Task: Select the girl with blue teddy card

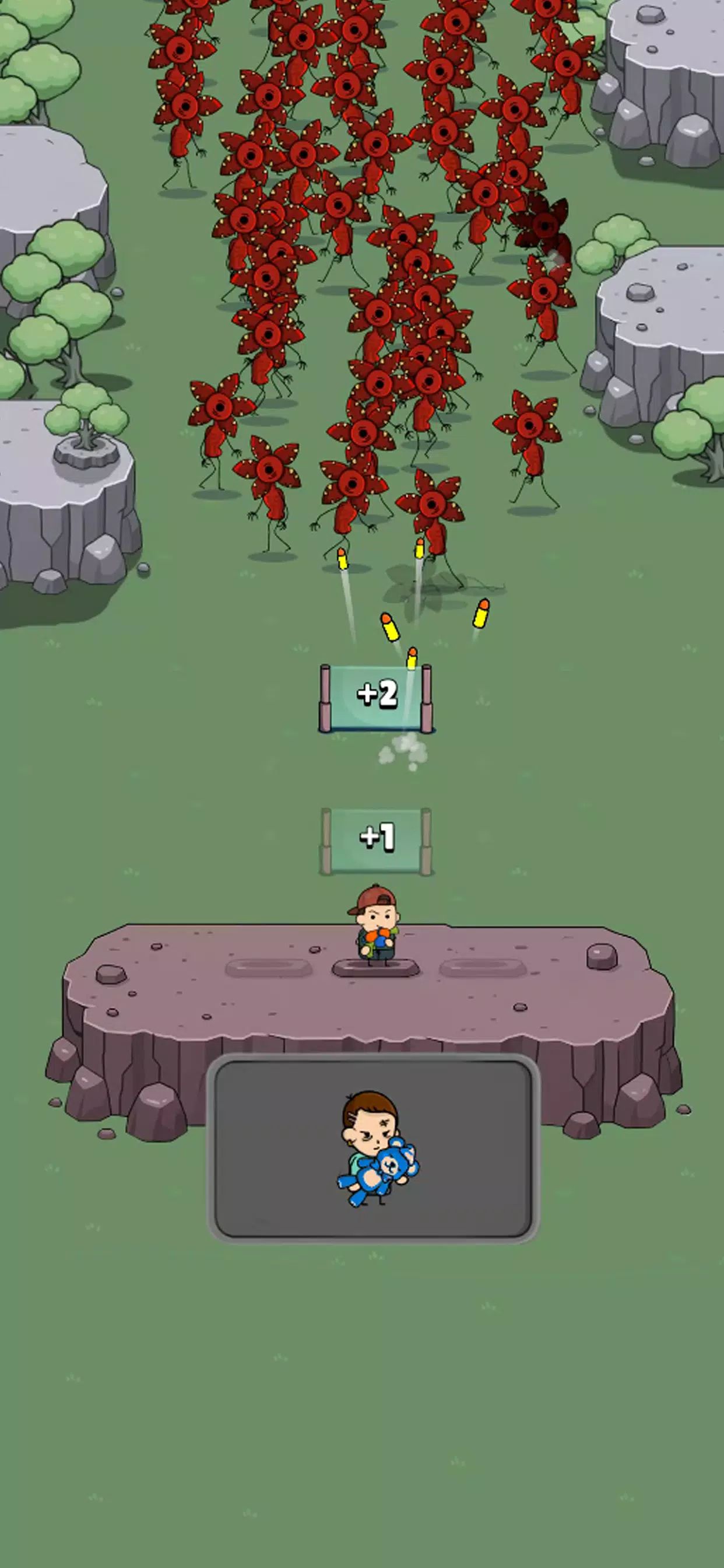Action: click(x=374, y=1149)
